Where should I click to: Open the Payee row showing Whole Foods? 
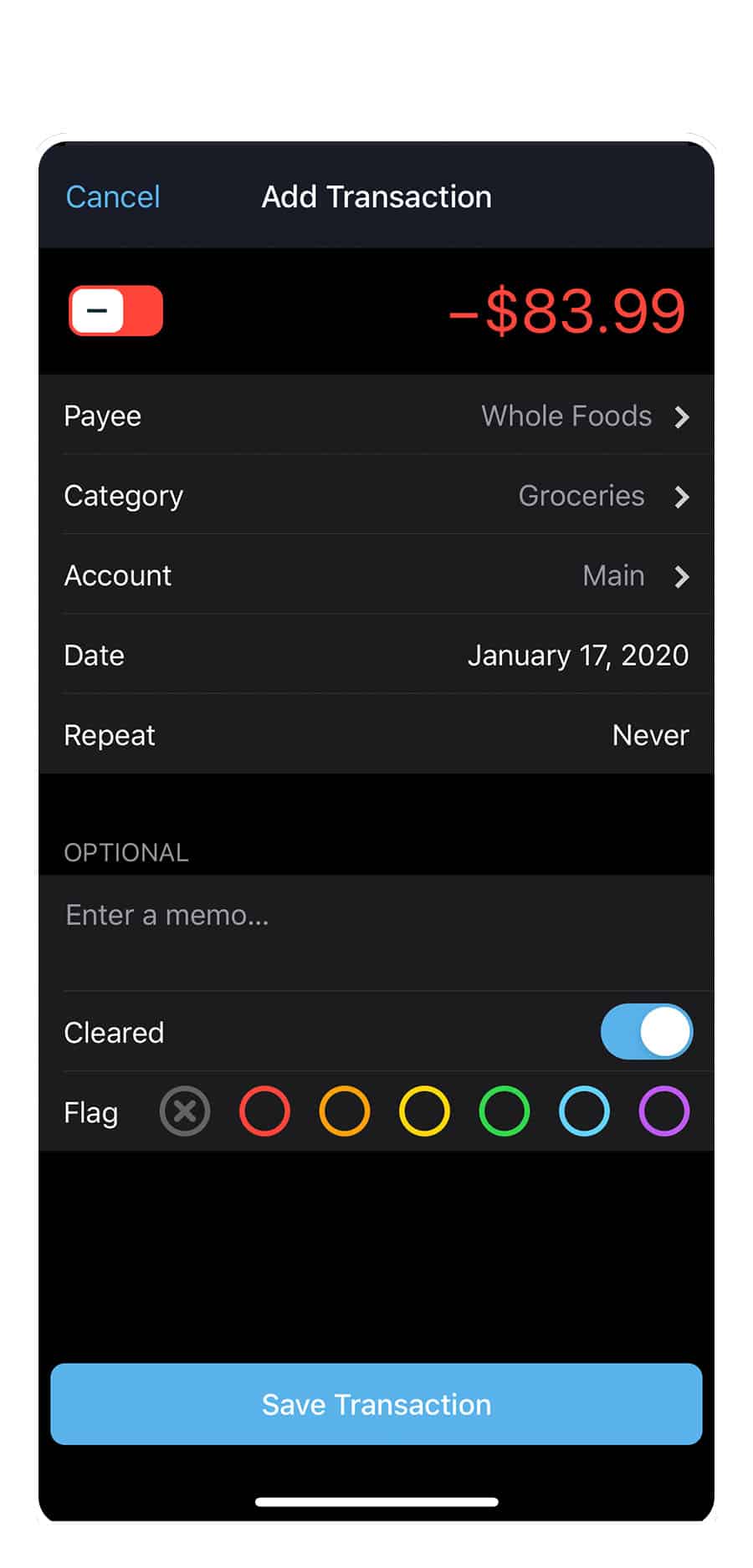click(x=376, y=416)
